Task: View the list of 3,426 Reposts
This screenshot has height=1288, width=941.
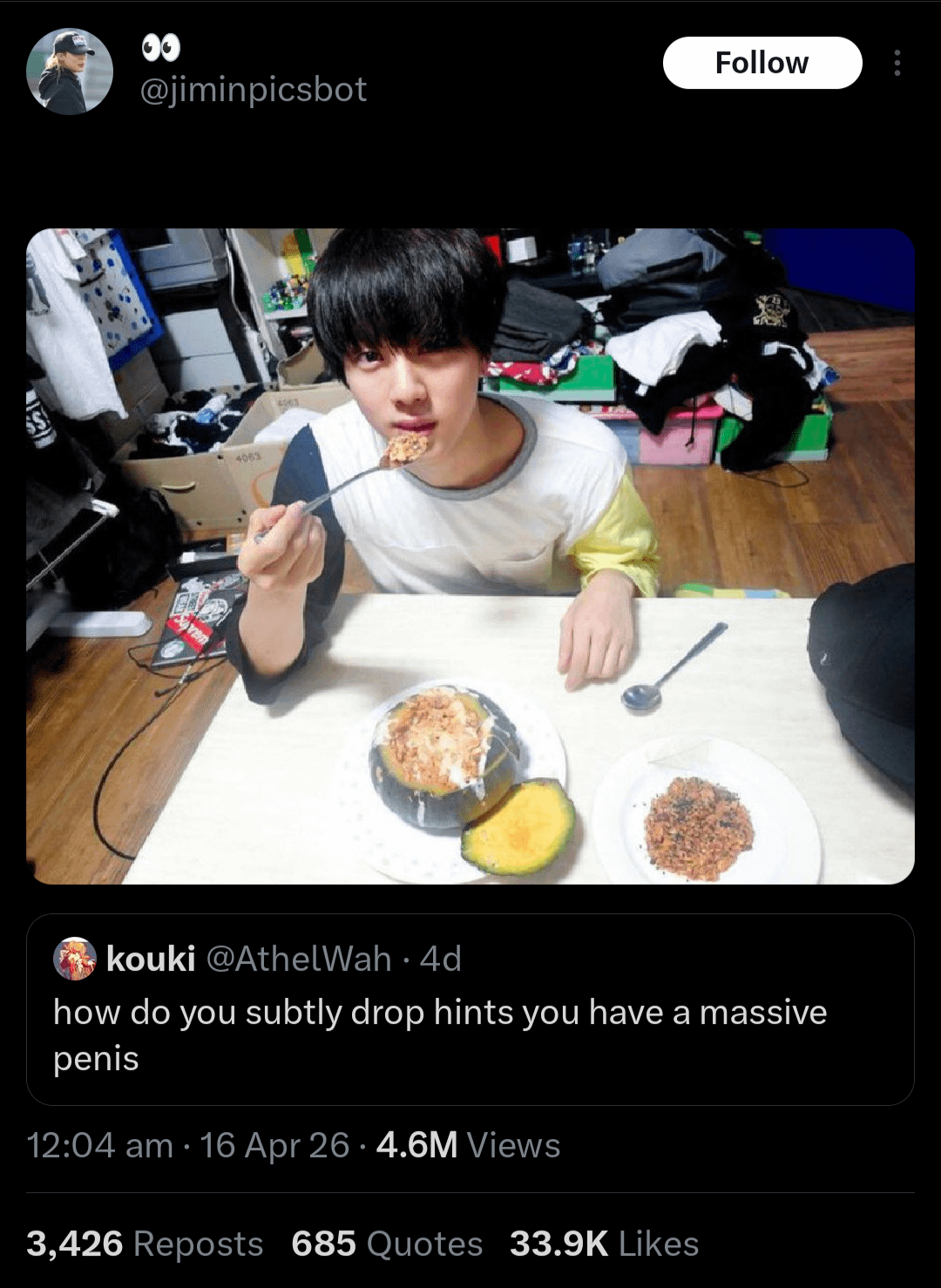Action: point(145,1244)
